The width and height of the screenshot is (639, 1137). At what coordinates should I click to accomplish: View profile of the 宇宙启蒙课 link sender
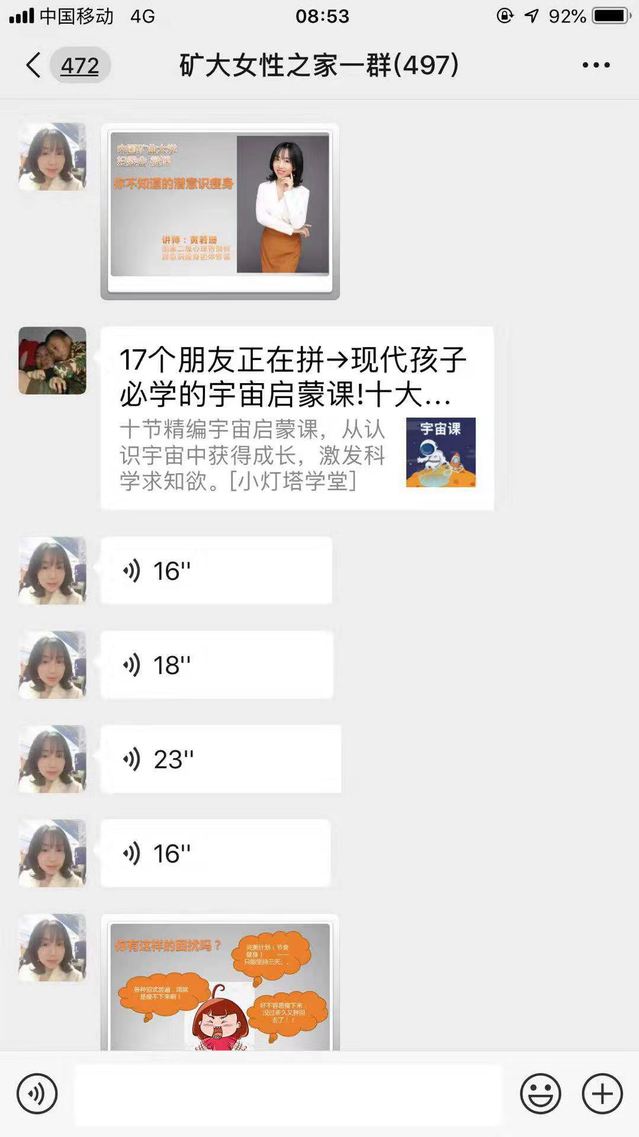[52, 360]
